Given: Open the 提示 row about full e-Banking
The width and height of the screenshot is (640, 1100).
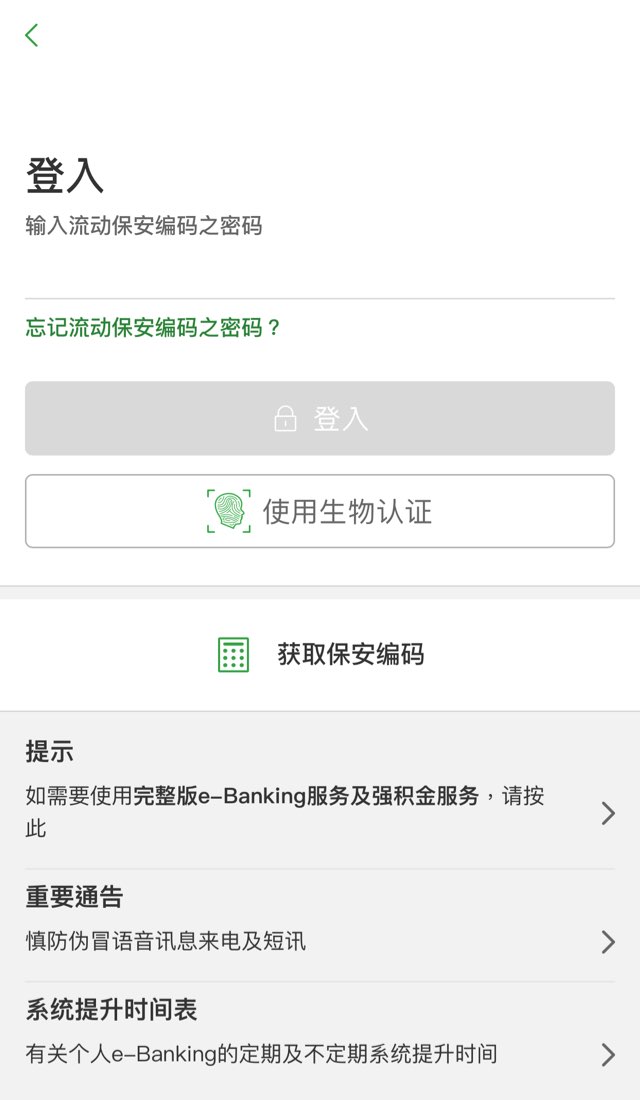Looking at the screenshot, I should coord(320,791).
